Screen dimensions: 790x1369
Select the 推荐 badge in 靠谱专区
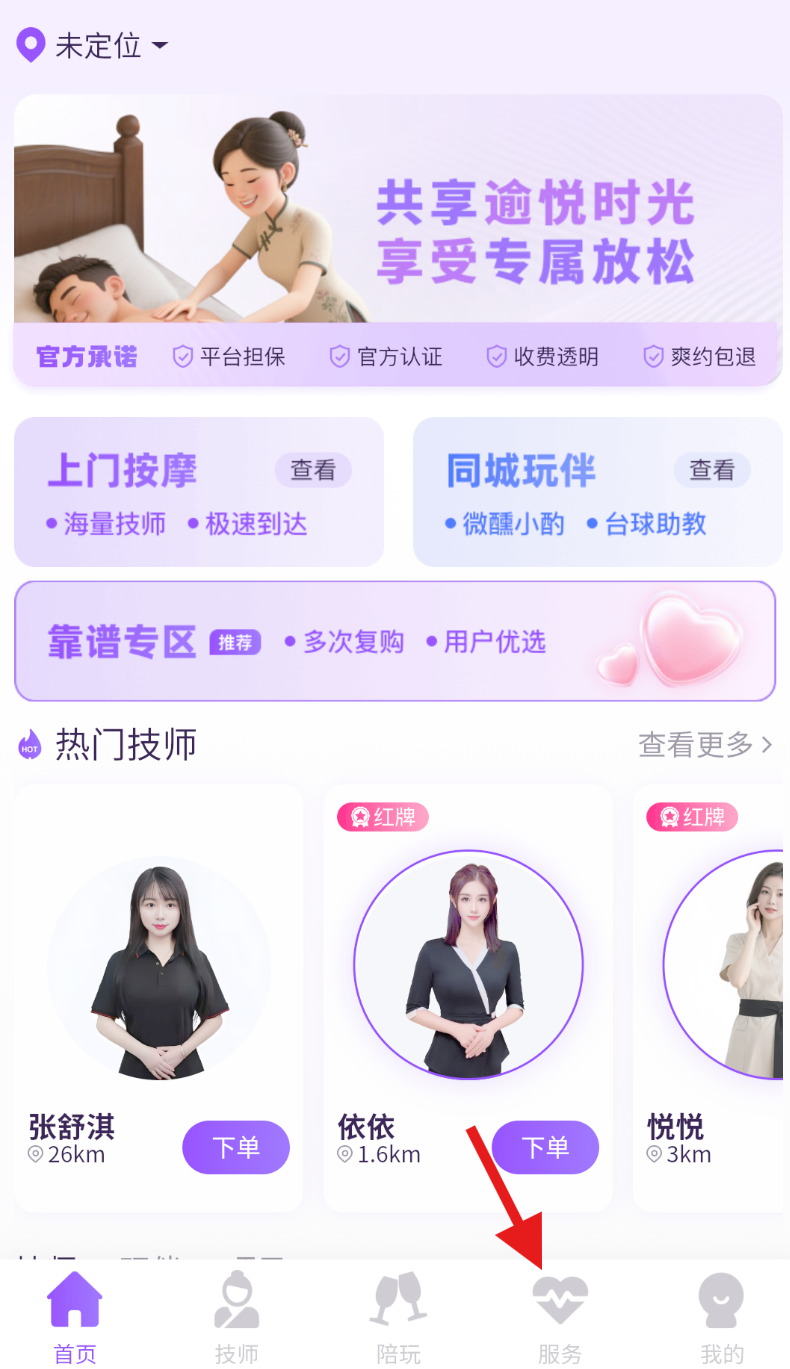[235, 643]
